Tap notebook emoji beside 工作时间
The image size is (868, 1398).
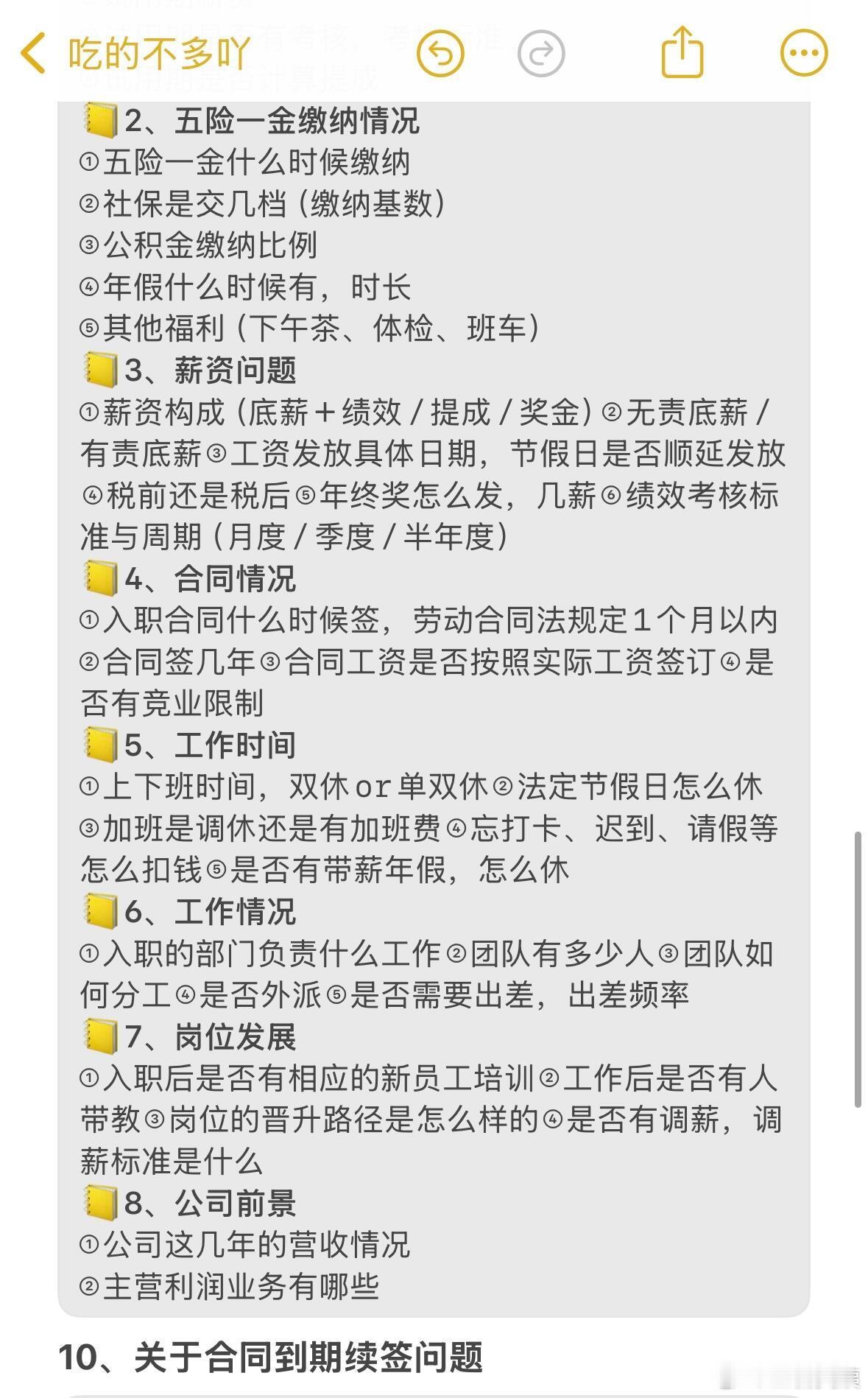pyautogui.click(x=102, y=745)
